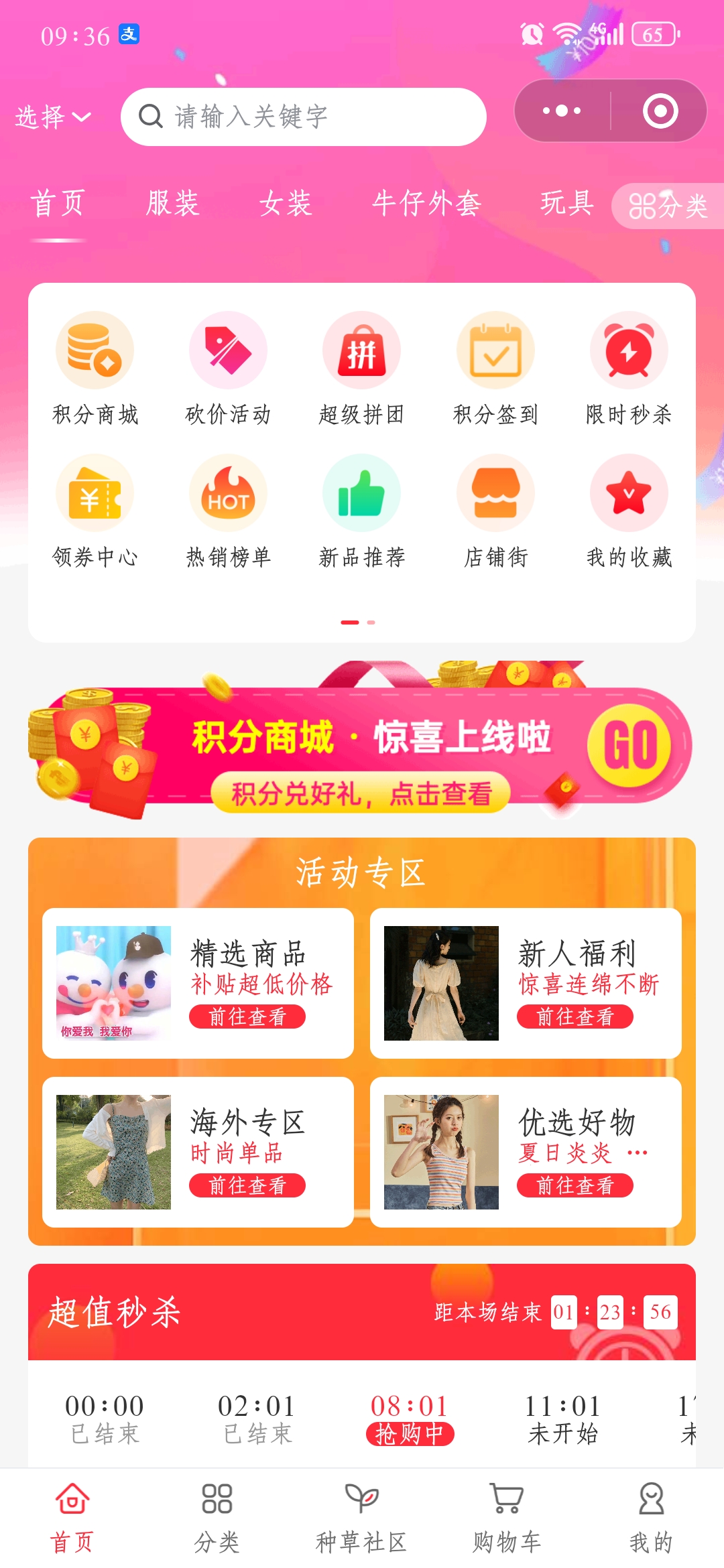Screen dimensions: 724x1568
Task: Open 限时秒杀 flash sale shortcut
Action: (x=629, y=369)
